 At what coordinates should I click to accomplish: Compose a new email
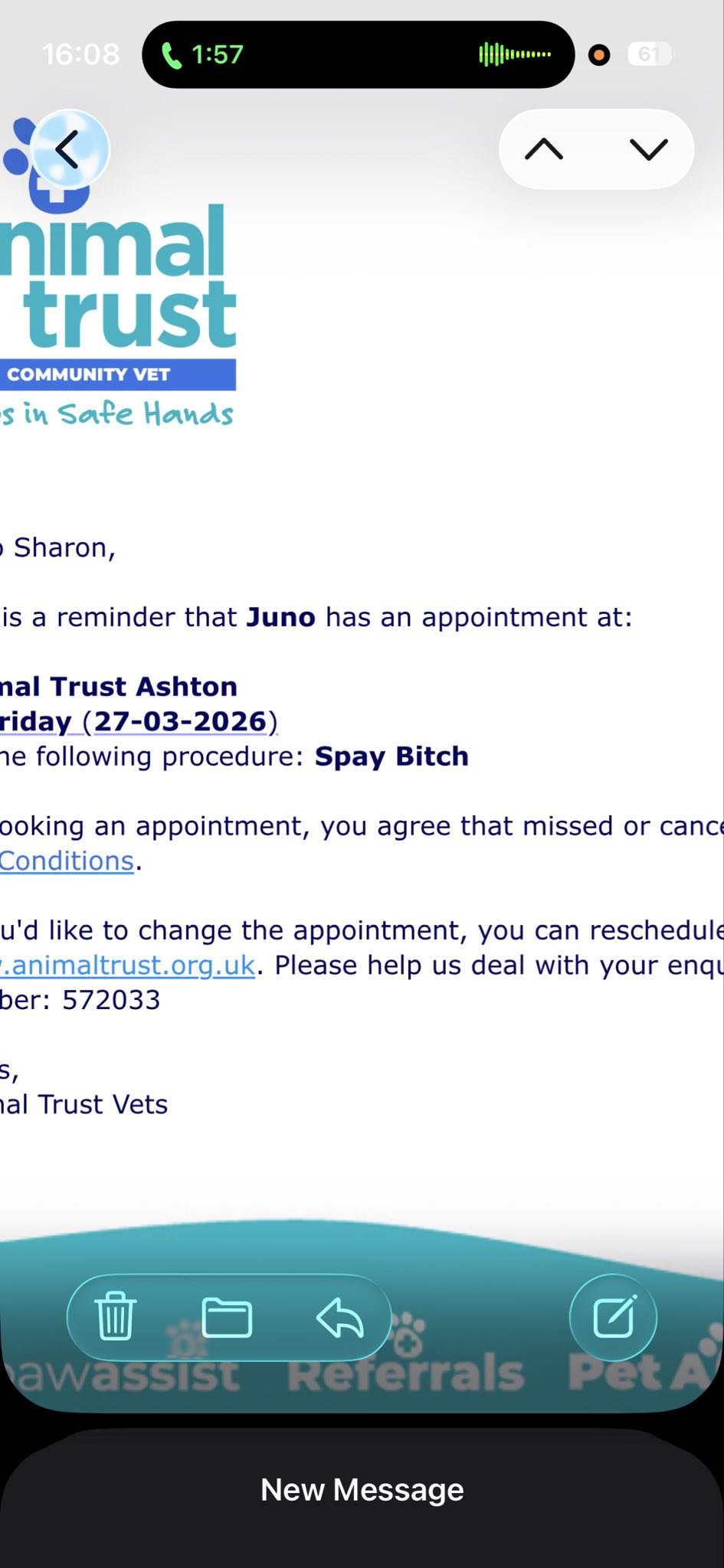pyautogui.click(x=614, y=1317)
